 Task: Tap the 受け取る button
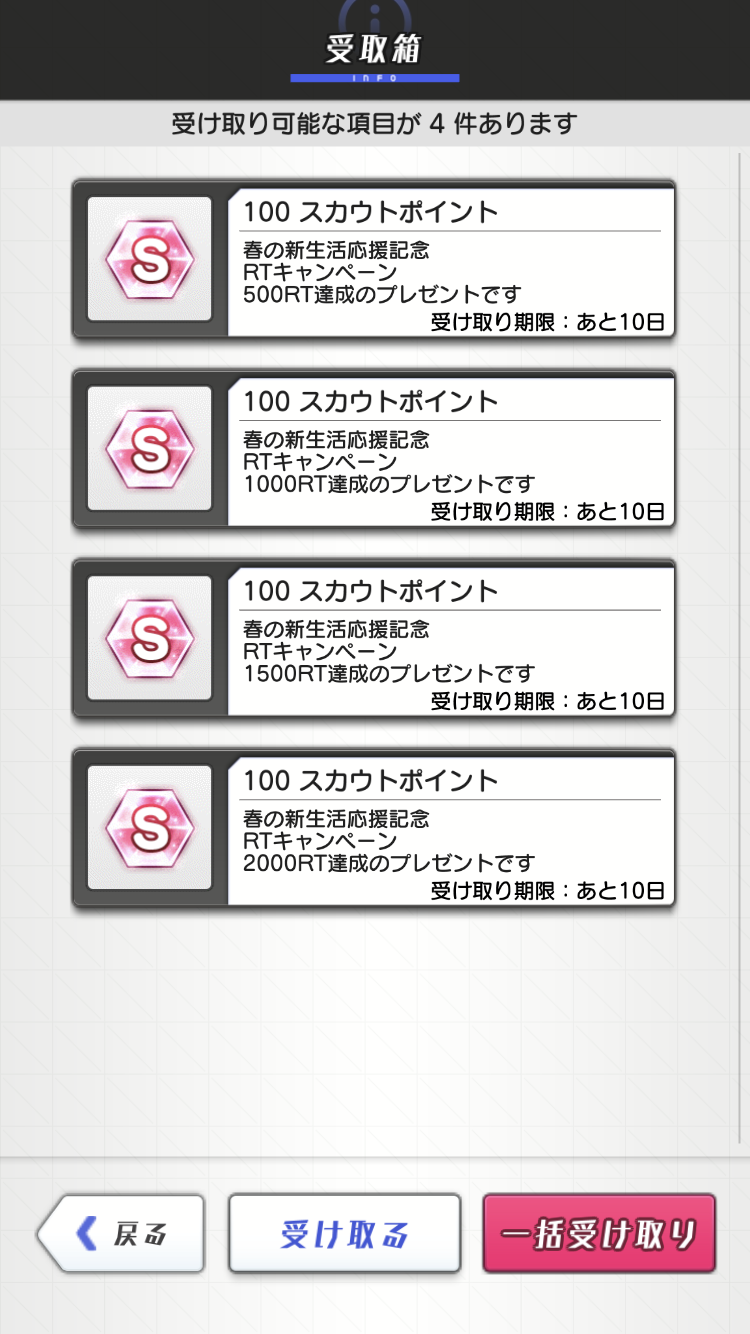tap(345, 1233)
